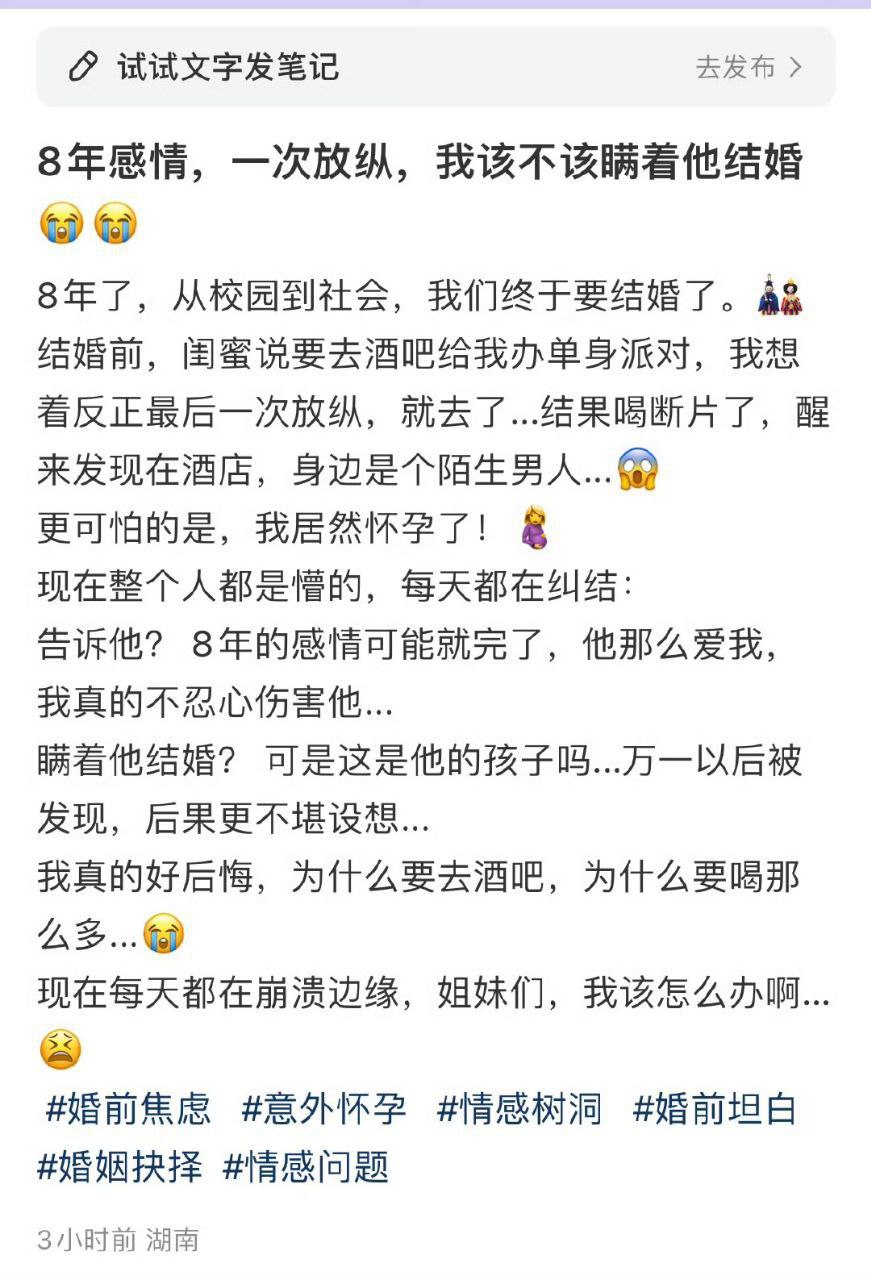
Task: Open the #婚前焦虑 hashtag
Action: [x=129, y=1109]
